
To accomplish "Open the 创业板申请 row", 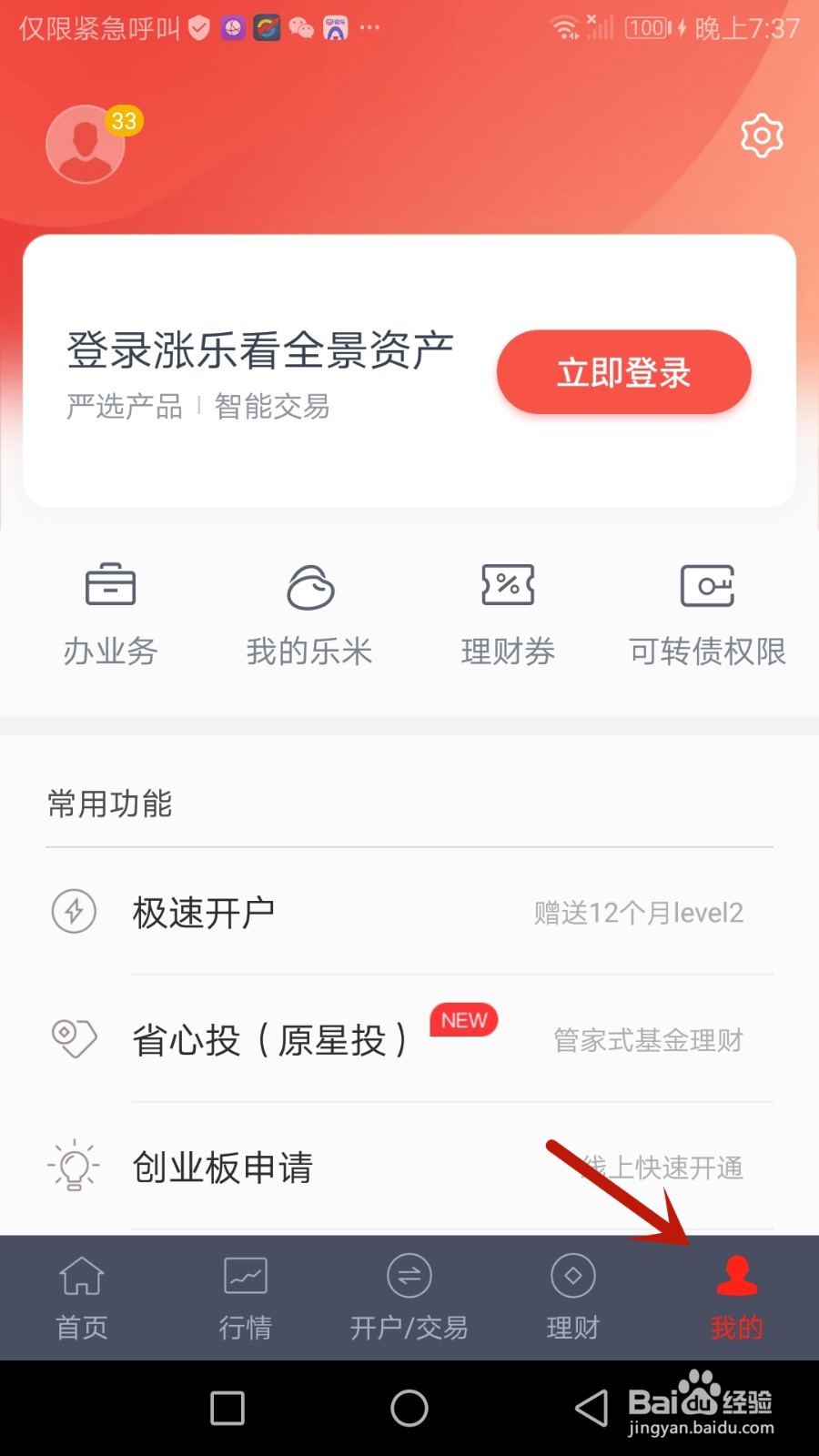I will tap(409, 1167).
